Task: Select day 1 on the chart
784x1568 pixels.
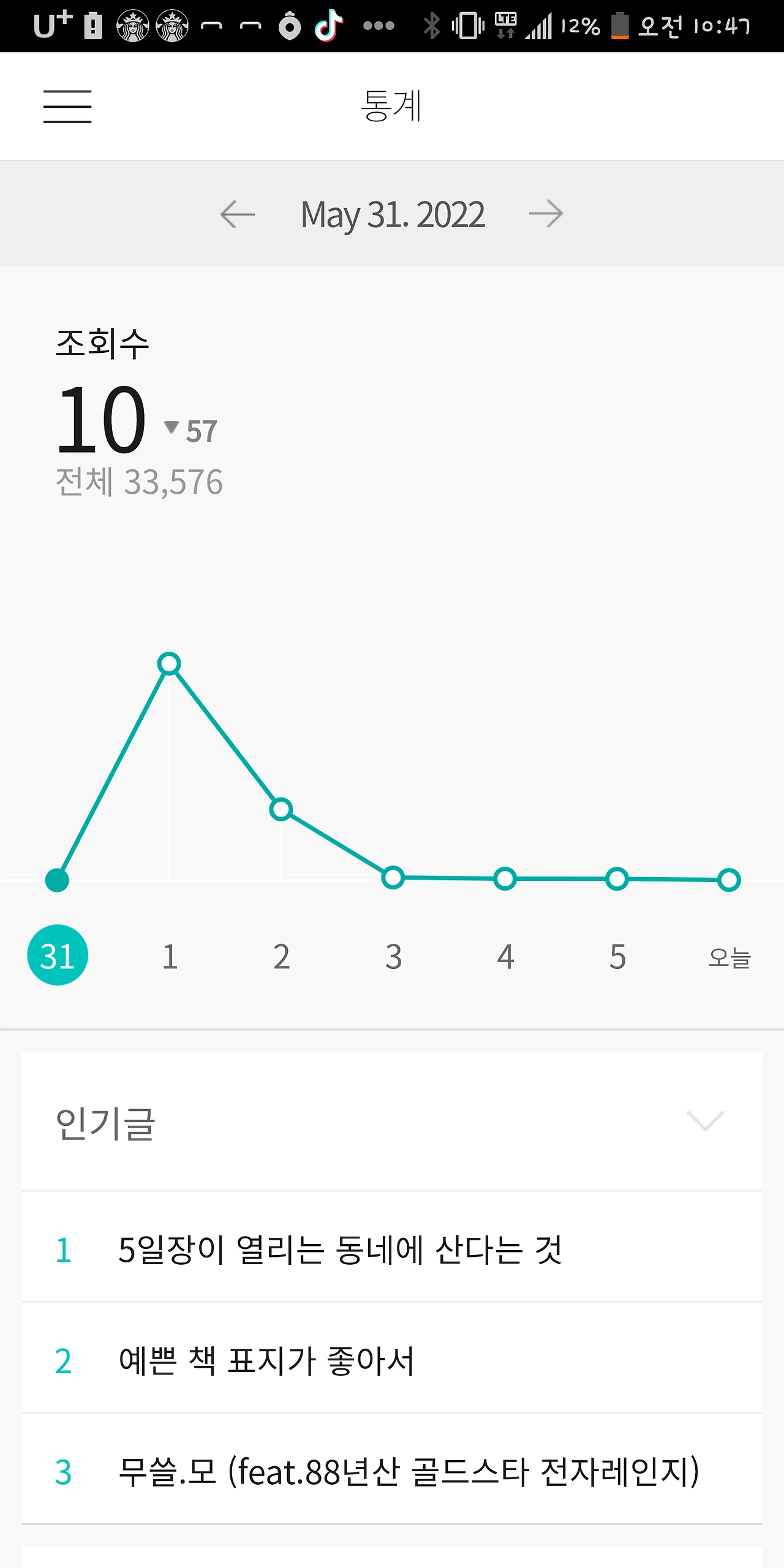Action: point(170,956)
